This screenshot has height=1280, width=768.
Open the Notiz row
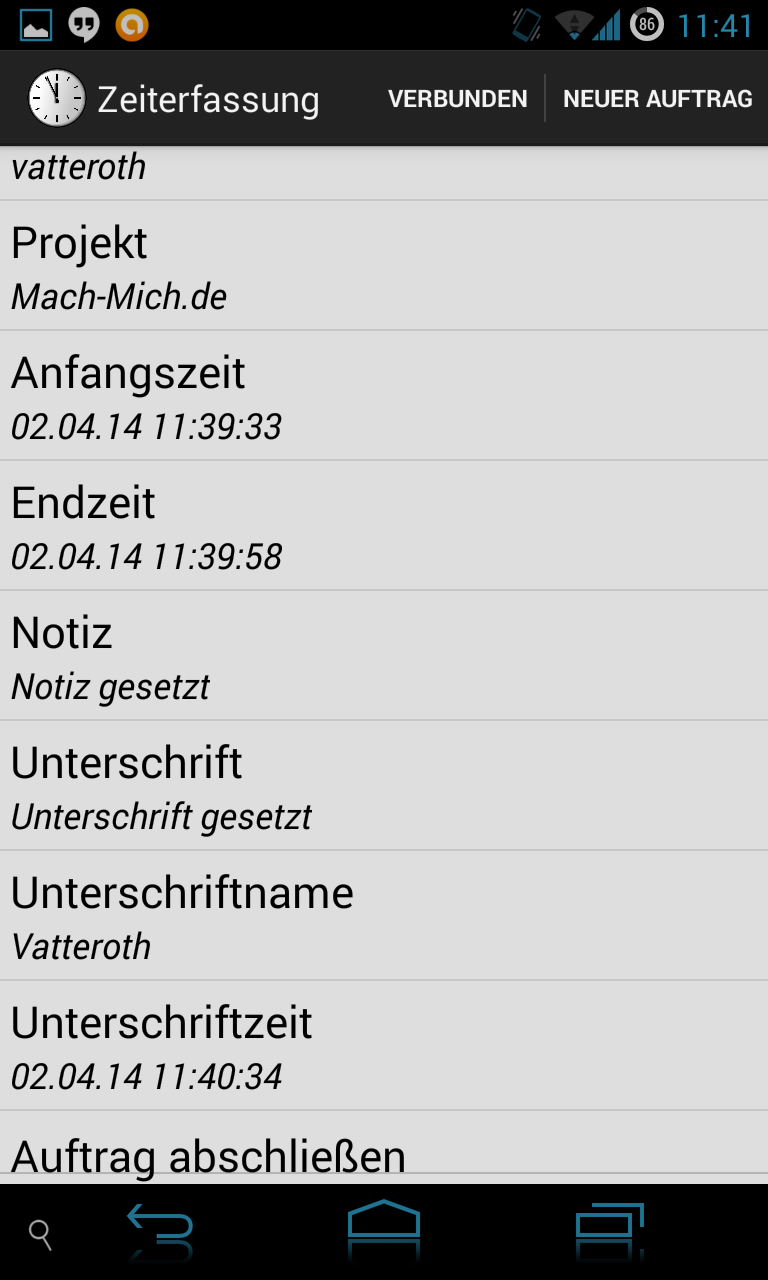coord(384,656)
